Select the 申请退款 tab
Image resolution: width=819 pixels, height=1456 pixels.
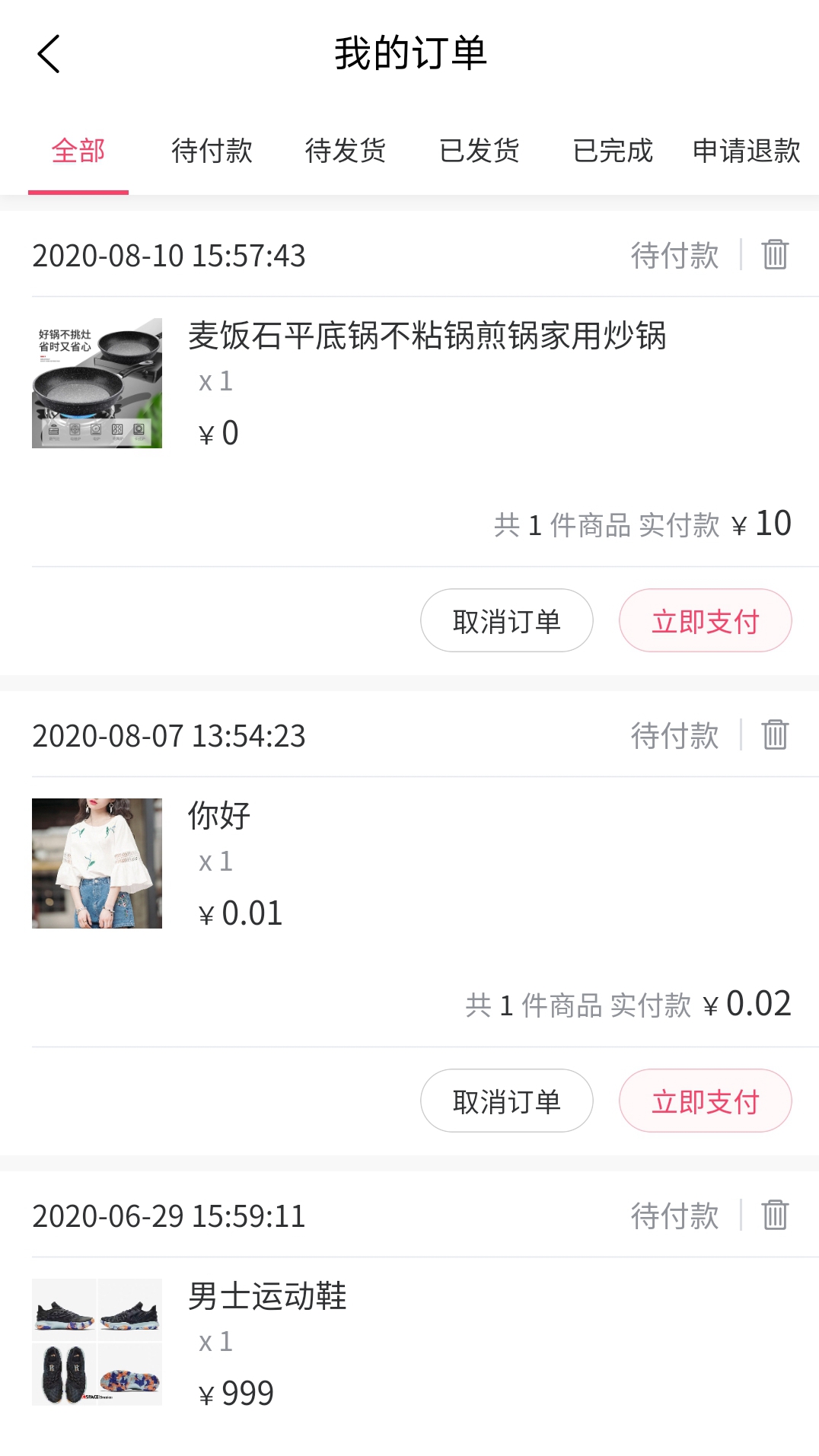coord(746,151)
